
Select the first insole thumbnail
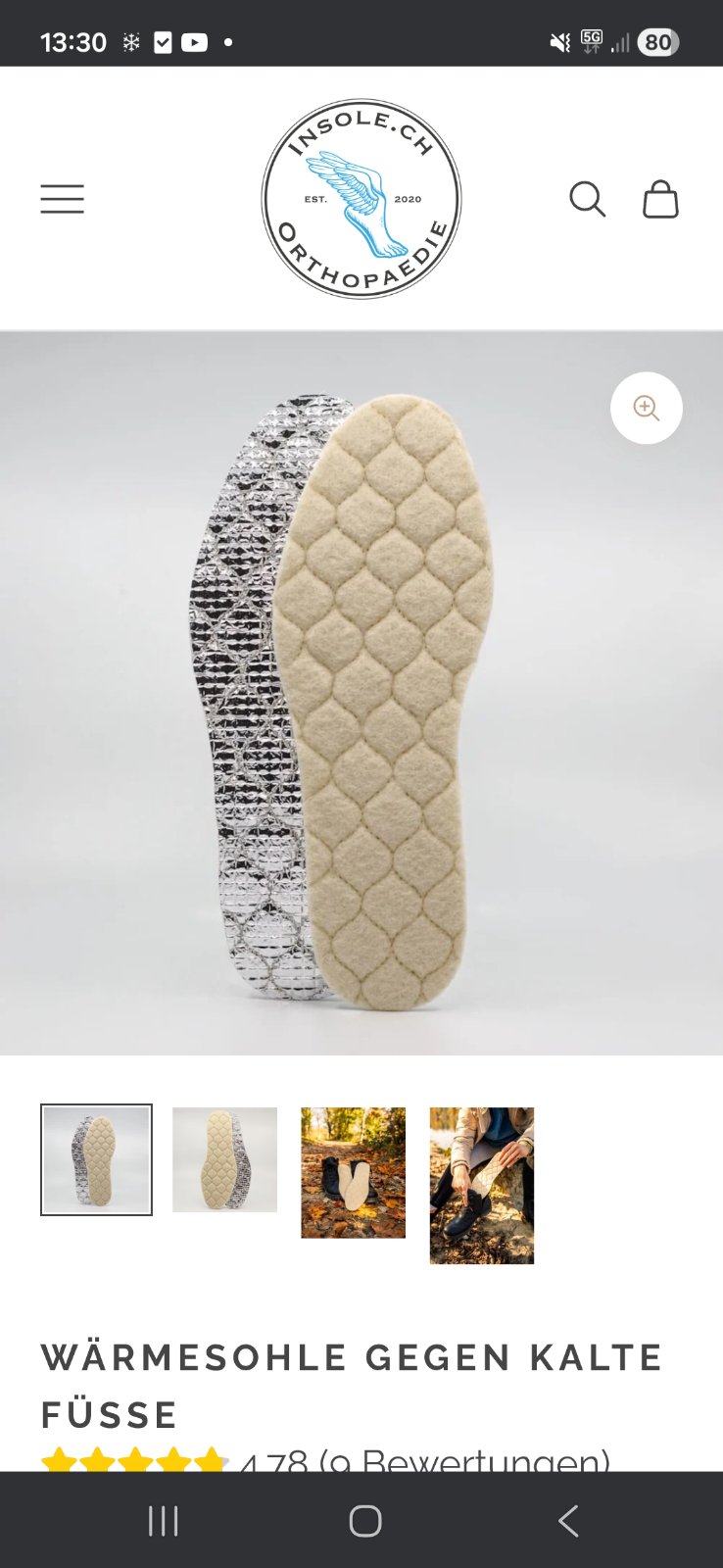pos(96,1159)
